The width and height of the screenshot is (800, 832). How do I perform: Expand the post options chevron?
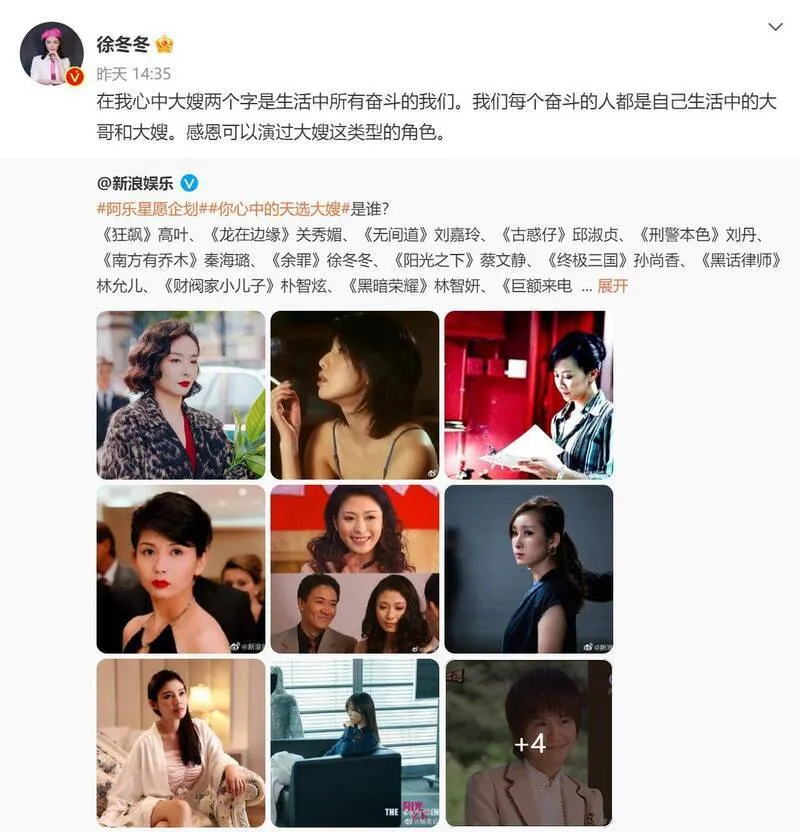click(x=775, y=26)
